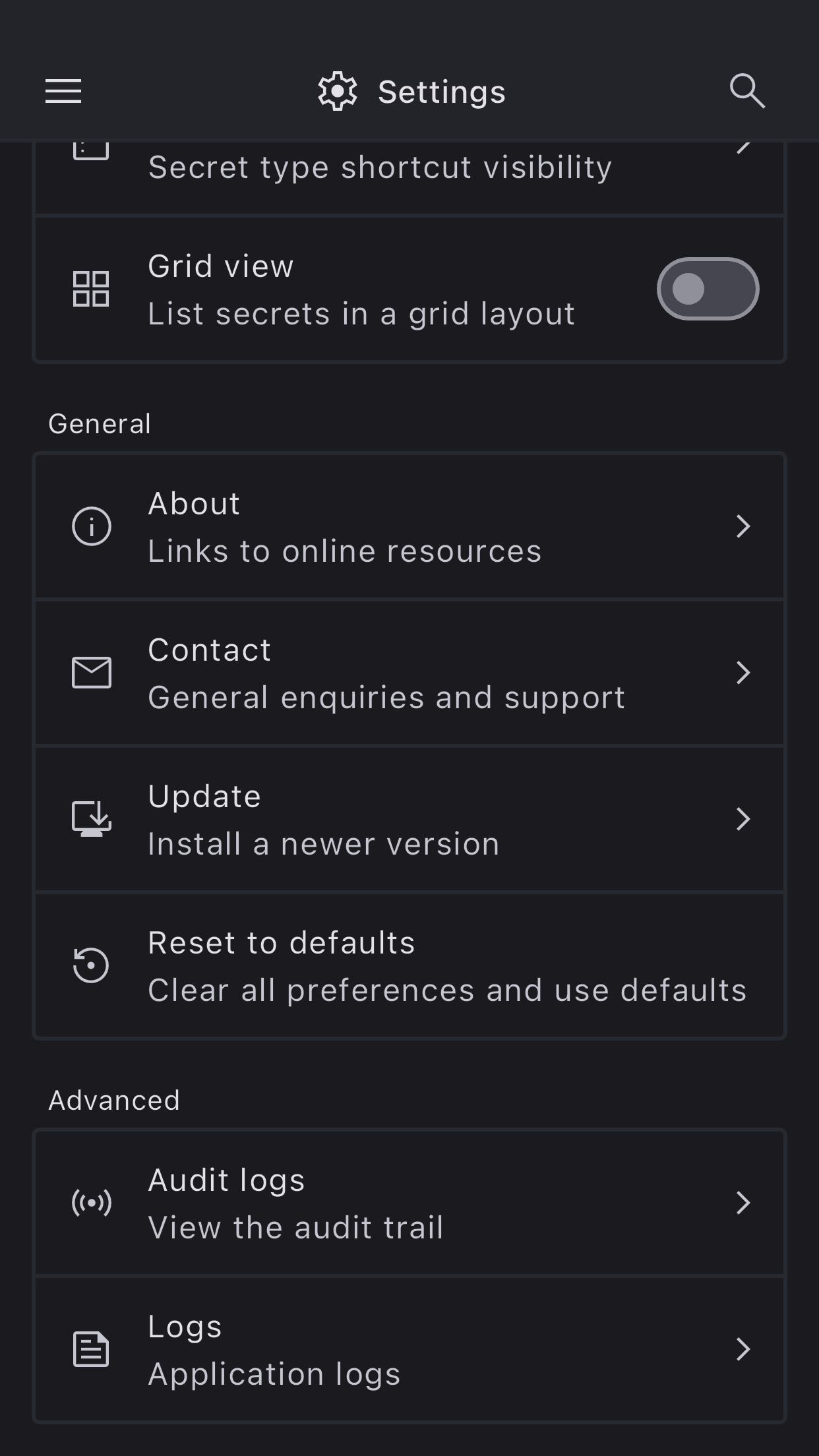
Task: Open Secret type shortcut visibility
Action: tap(409, 171)
